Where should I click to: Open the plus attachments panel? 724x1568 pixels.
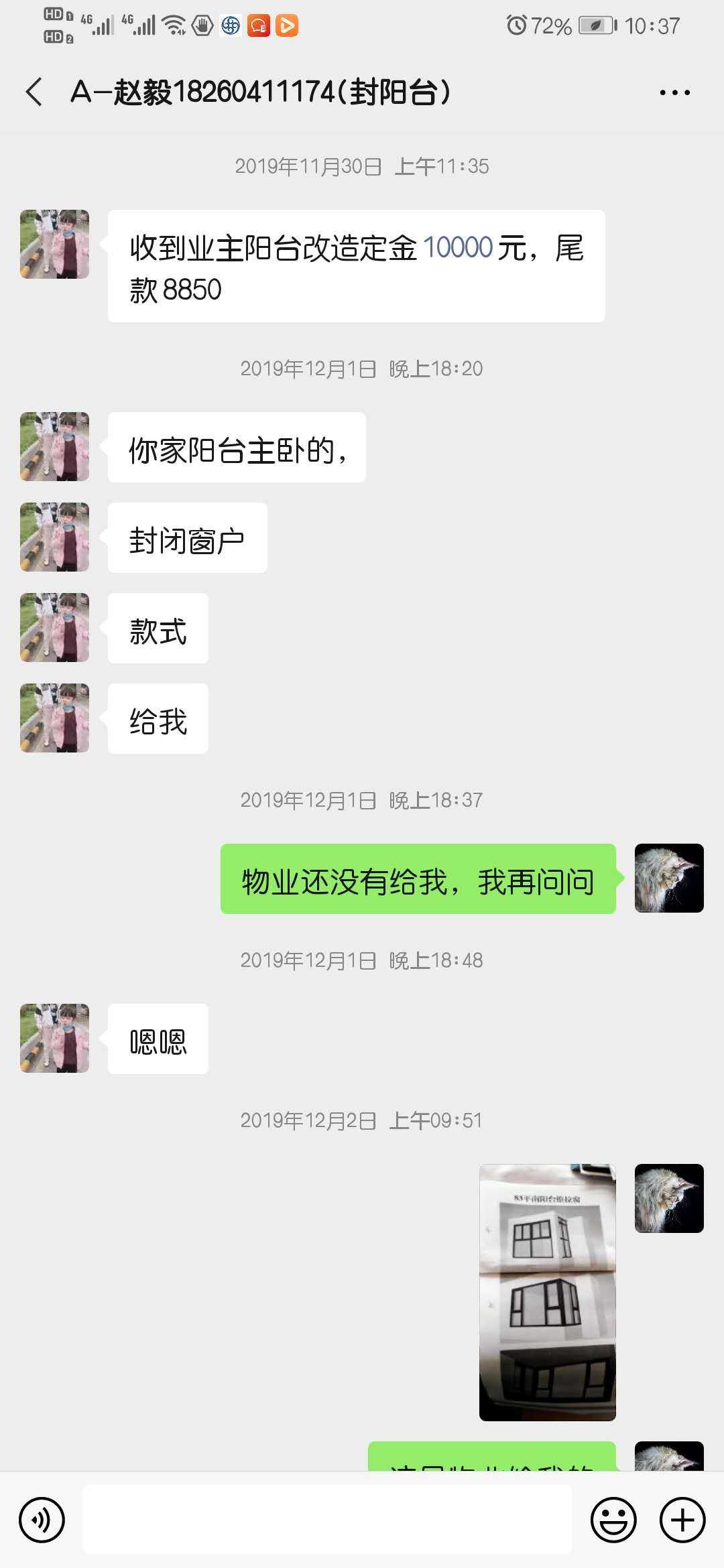point(682,1520)
